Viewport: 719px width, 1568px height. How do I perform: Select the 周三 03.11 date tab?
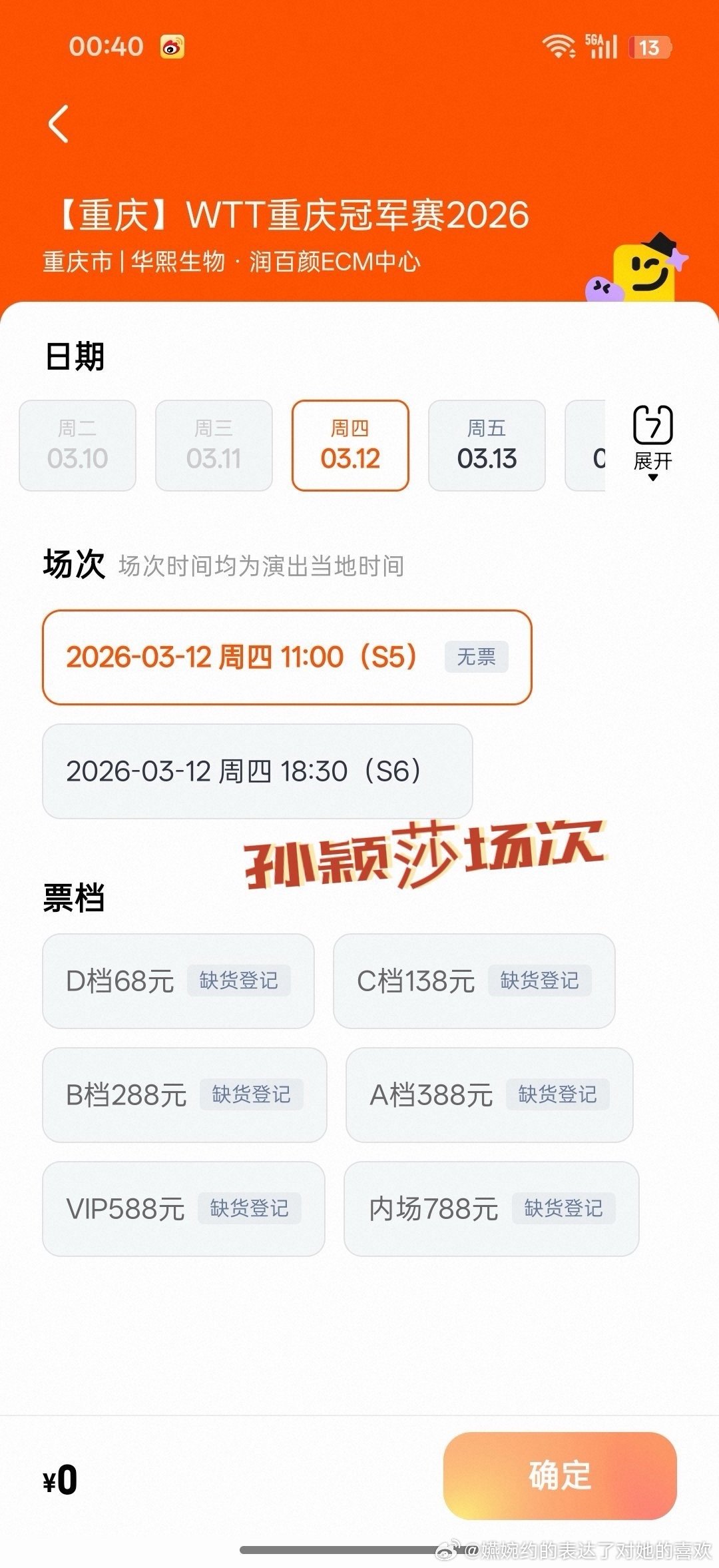click(x=214, y=445)
